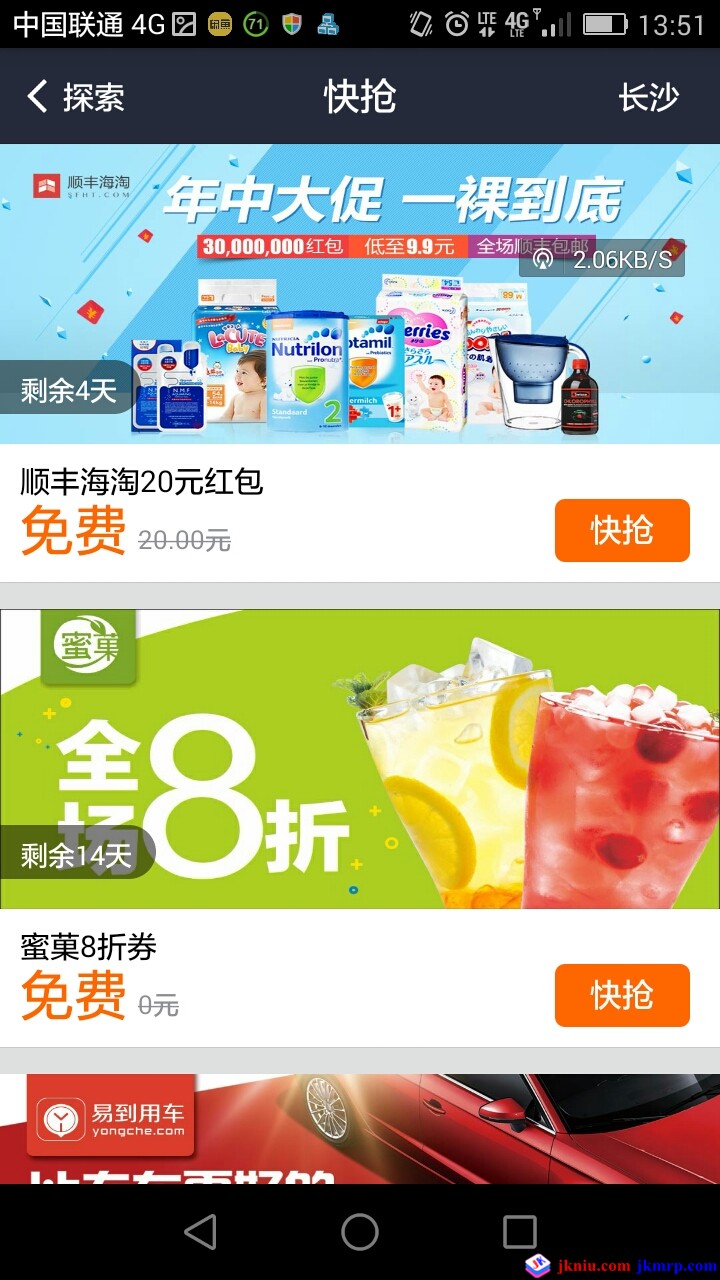Open the 蜜菓 全场8折 banner
Viewport: 720px width, 1280px height.
360,758
